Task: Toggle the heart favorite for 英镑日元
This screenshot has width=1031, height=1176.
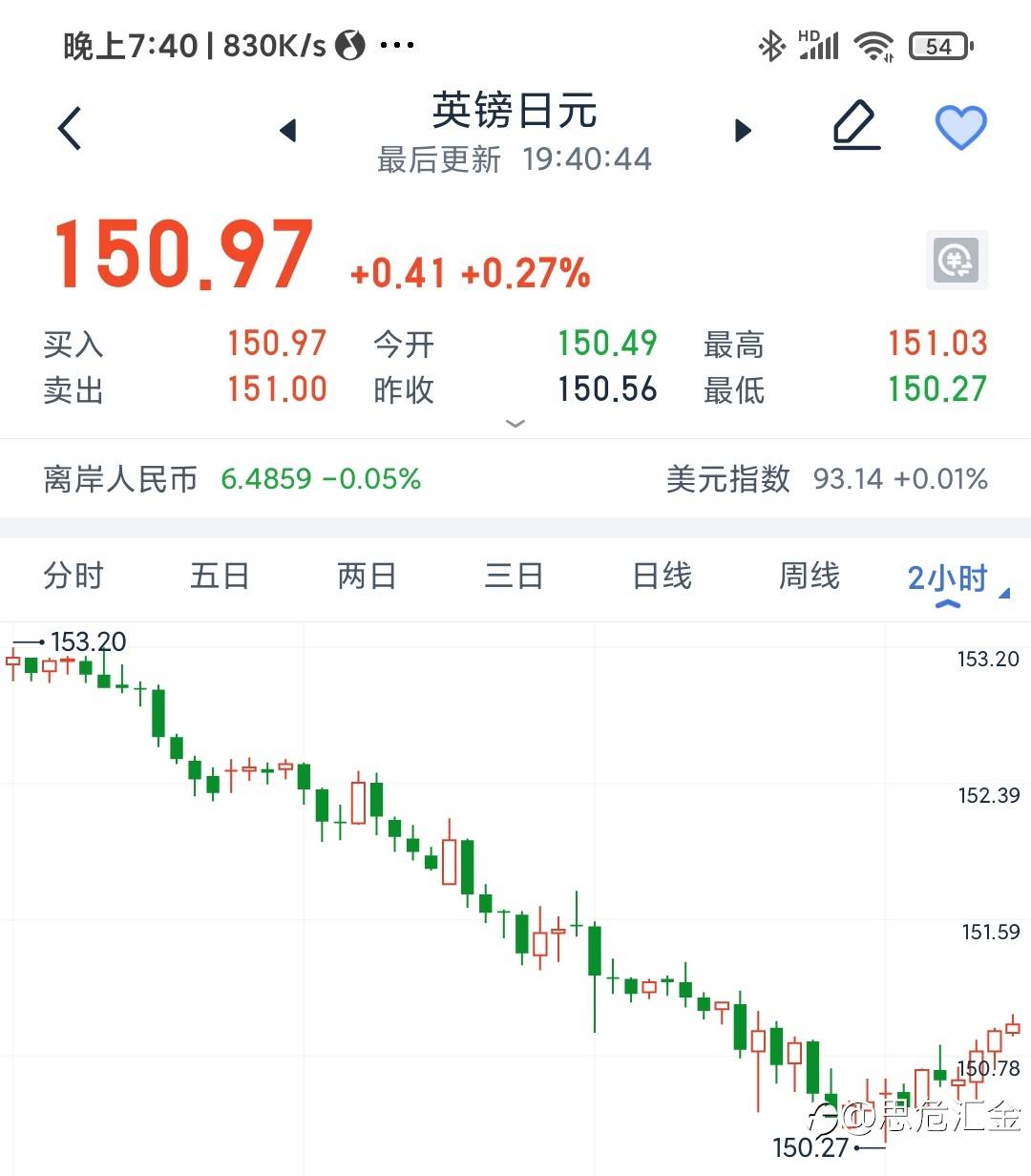Action: pos(960,127)
